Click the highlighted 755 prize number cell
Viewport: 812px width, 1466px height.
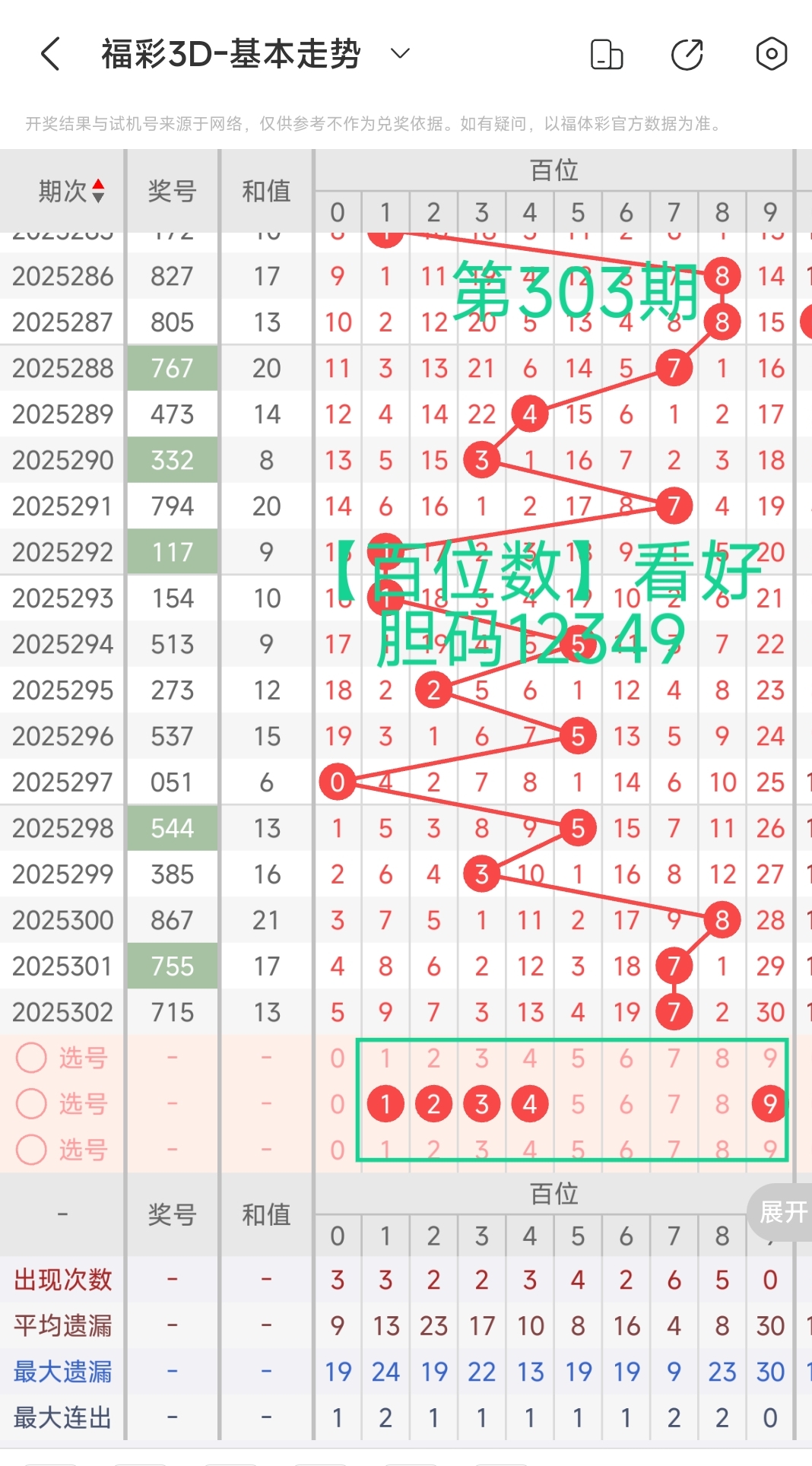pos(172,966)
